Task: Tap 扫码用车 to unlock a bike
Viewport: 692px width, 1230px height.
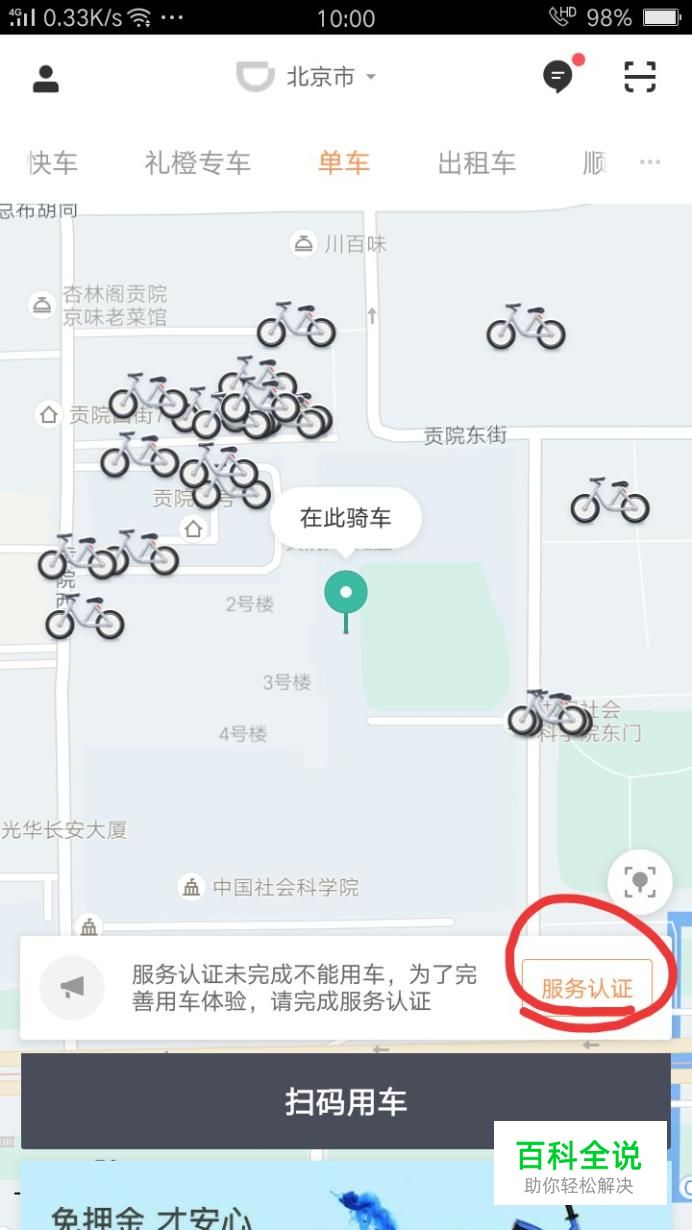Action: pyautogui.click(x=346, y=1102)
